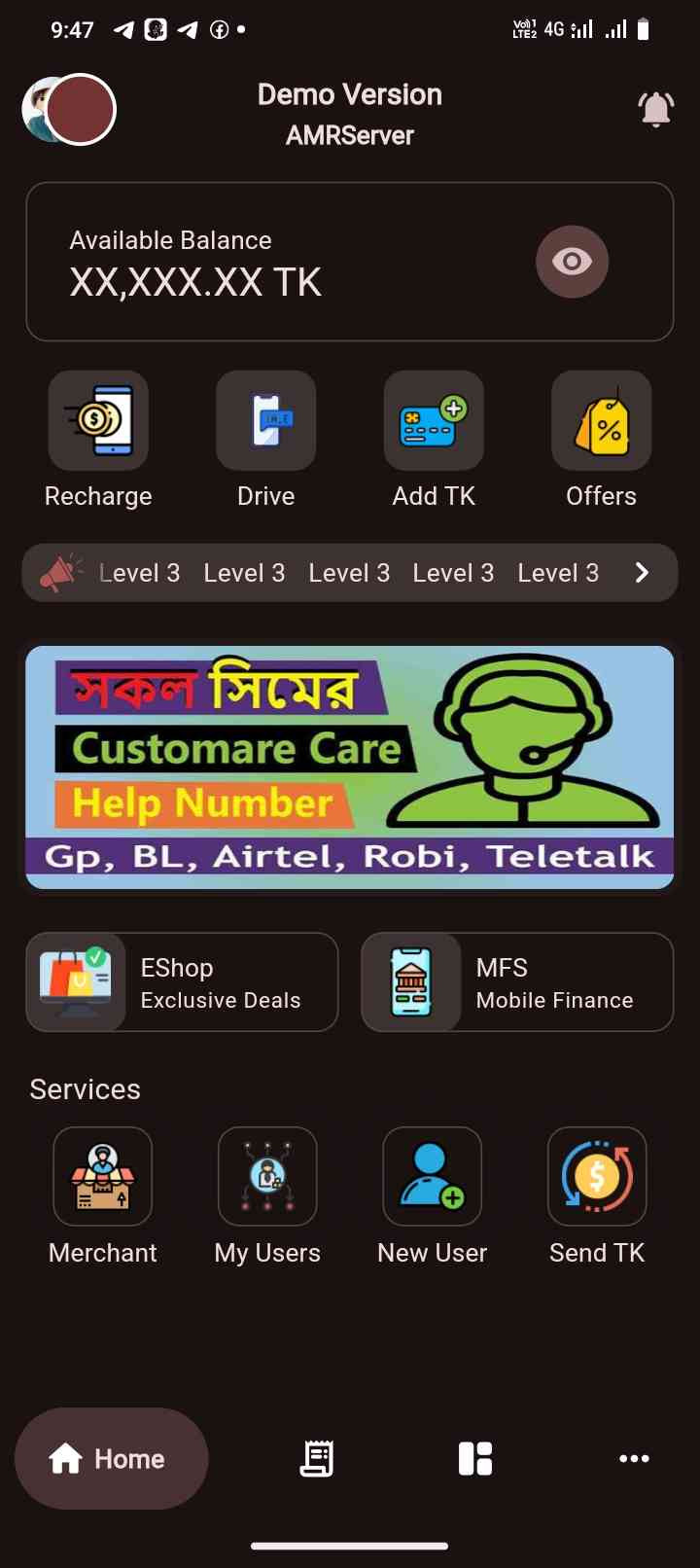Open MFS Mobile Finance
The image size is (700, 1568).
point(517,982)
